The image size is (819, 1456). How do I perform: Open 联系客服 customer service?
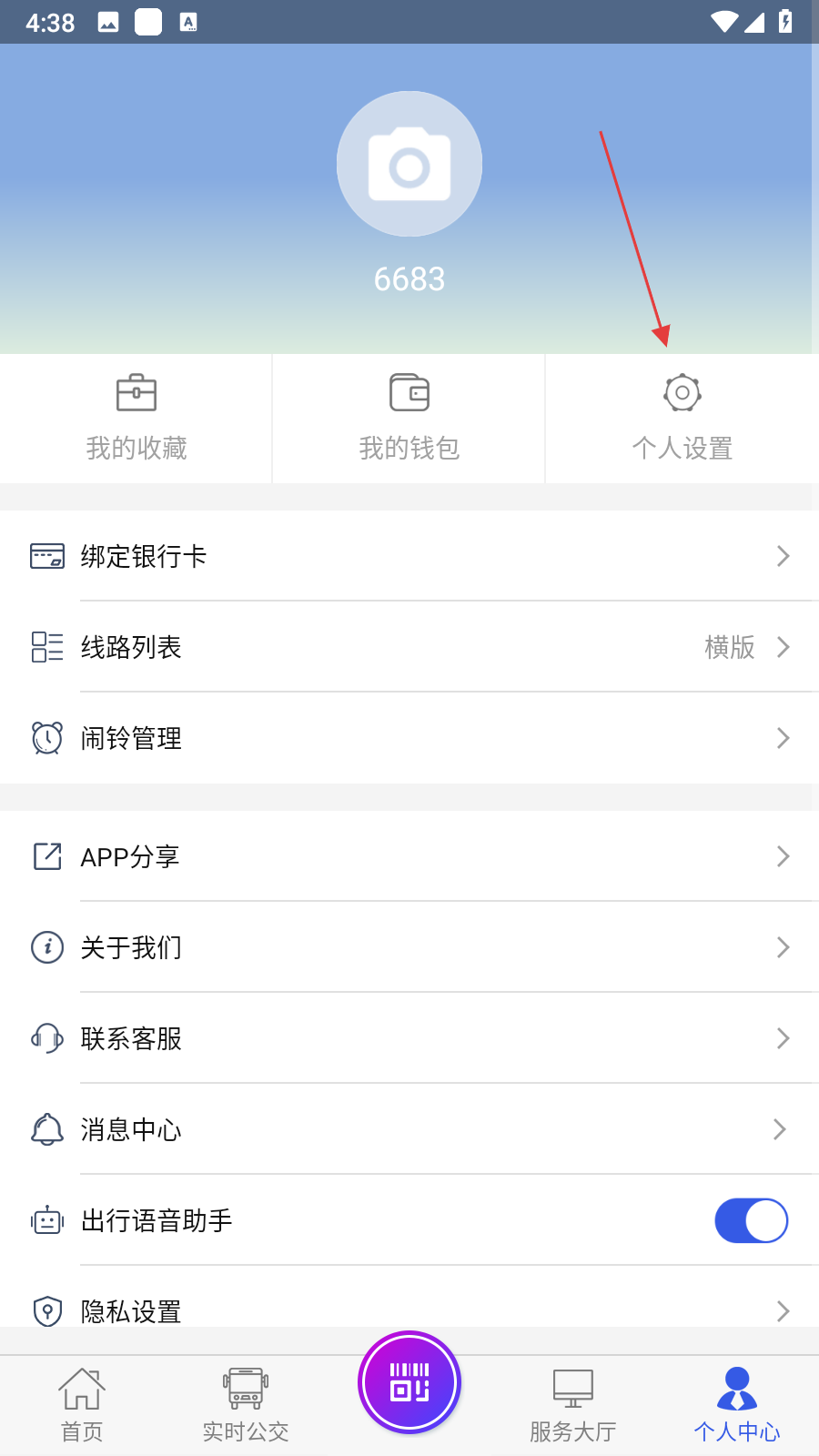click(409, 1038)
